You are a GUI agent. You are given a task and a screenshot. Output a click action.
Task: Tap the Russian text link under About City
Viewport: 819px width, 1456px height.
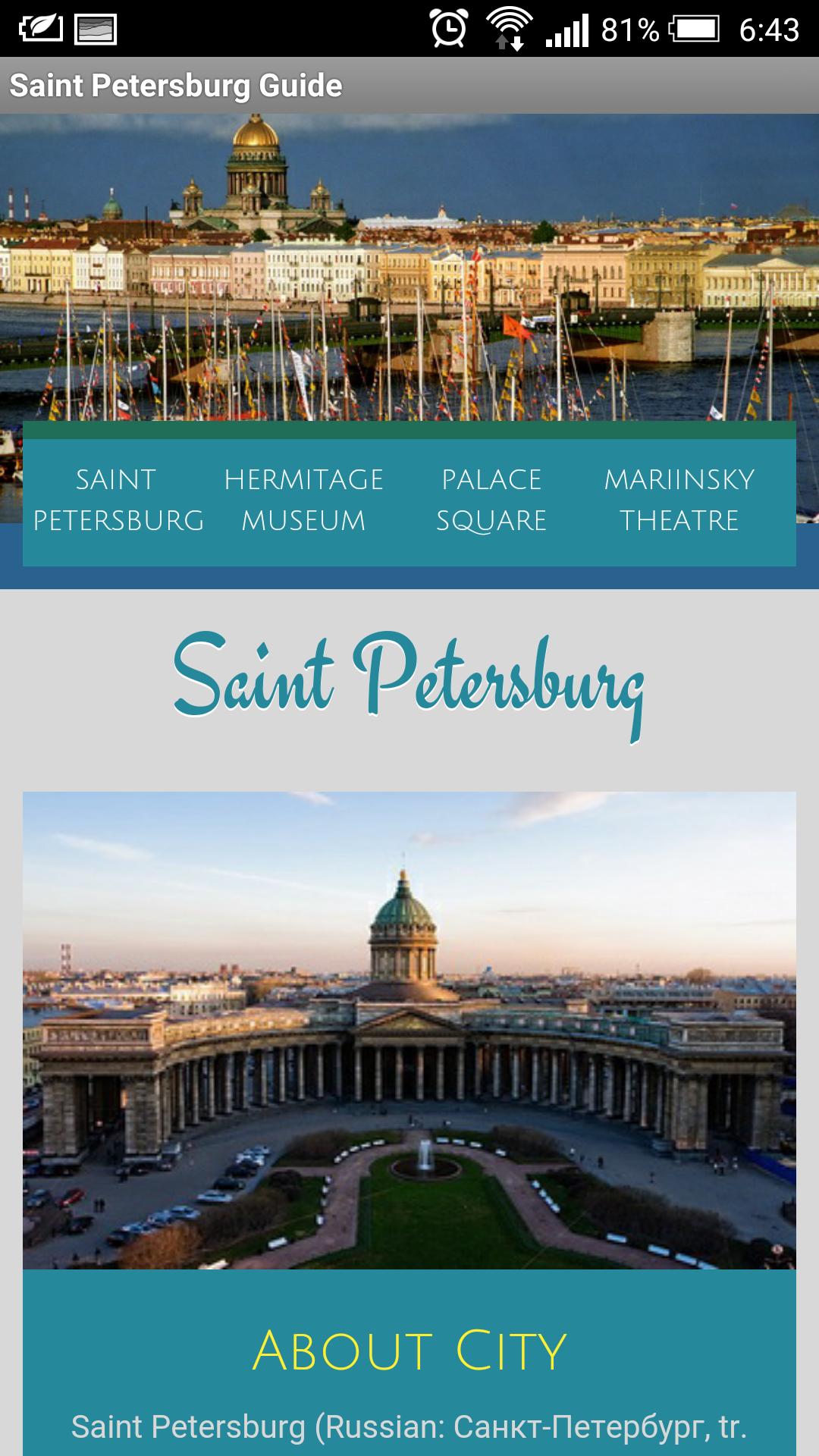click(409, 1424)
